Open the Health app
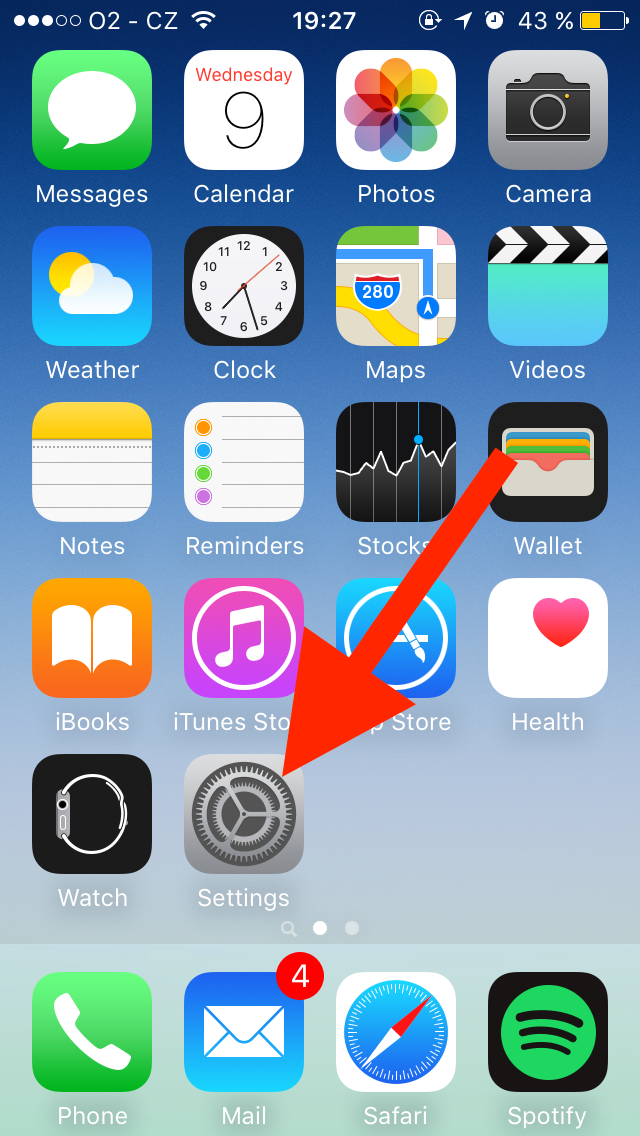640x1136 pixels. [x=548, y=638]
